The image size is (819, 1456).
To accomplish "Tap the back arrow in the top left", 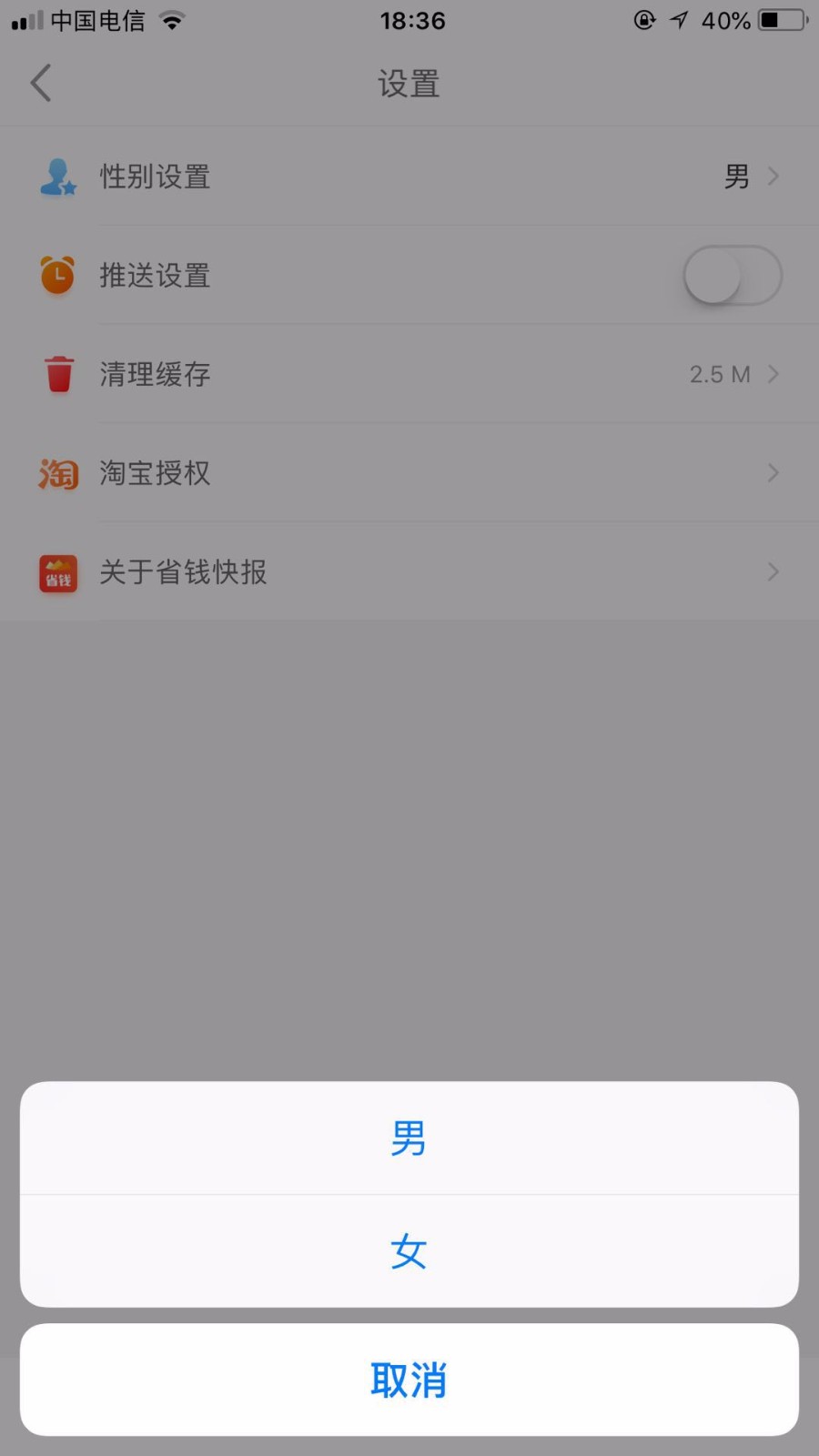I will click(40, 82).
